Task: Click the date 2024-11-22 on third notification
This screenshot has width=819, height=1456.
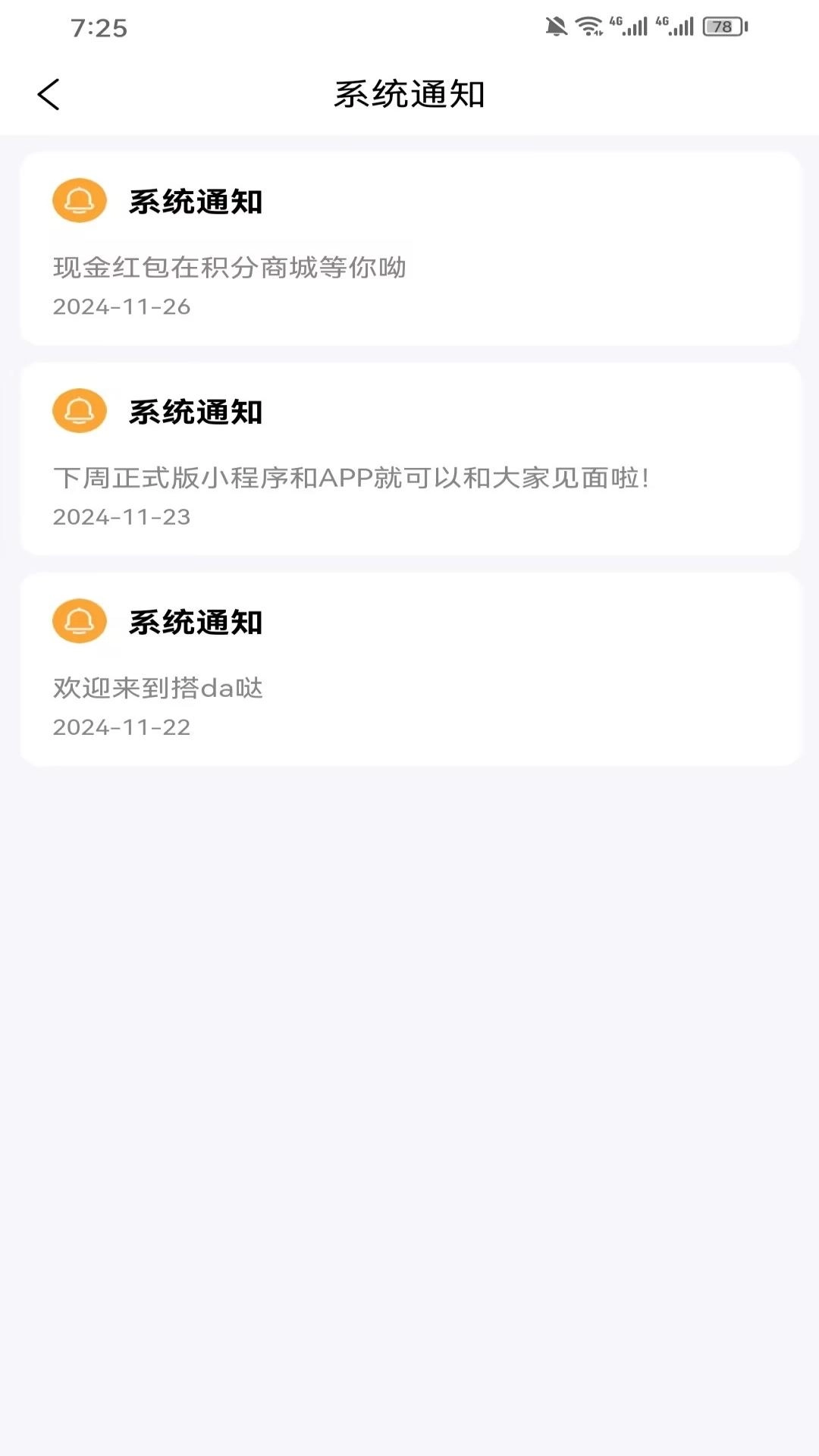Action: point(121,729)
